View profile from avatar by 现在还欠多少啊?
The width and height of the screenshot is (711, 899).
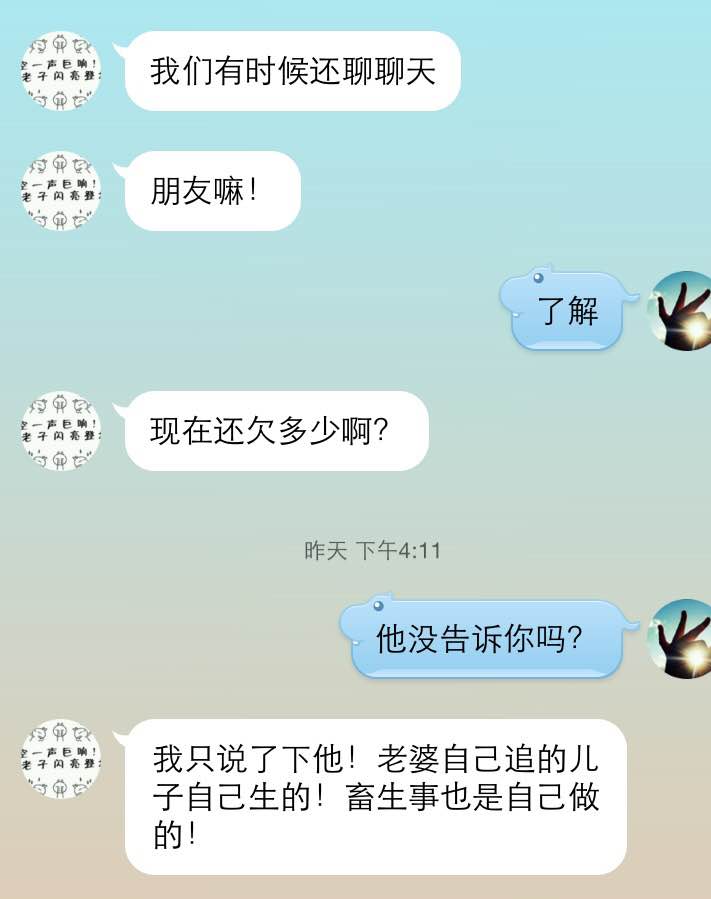click(x=61, y=431)
